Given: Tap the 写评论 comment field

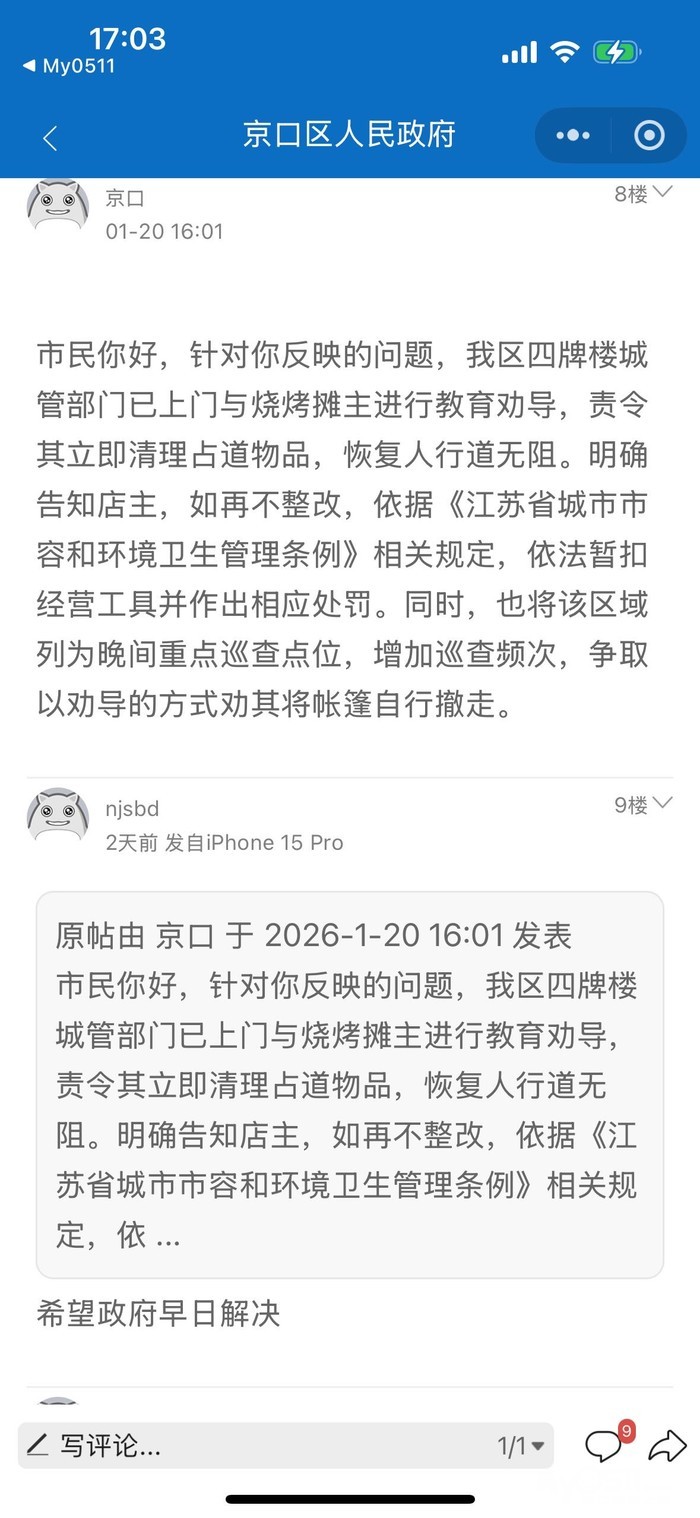Looking at the screenshot, I should [x=250, y=1445].
